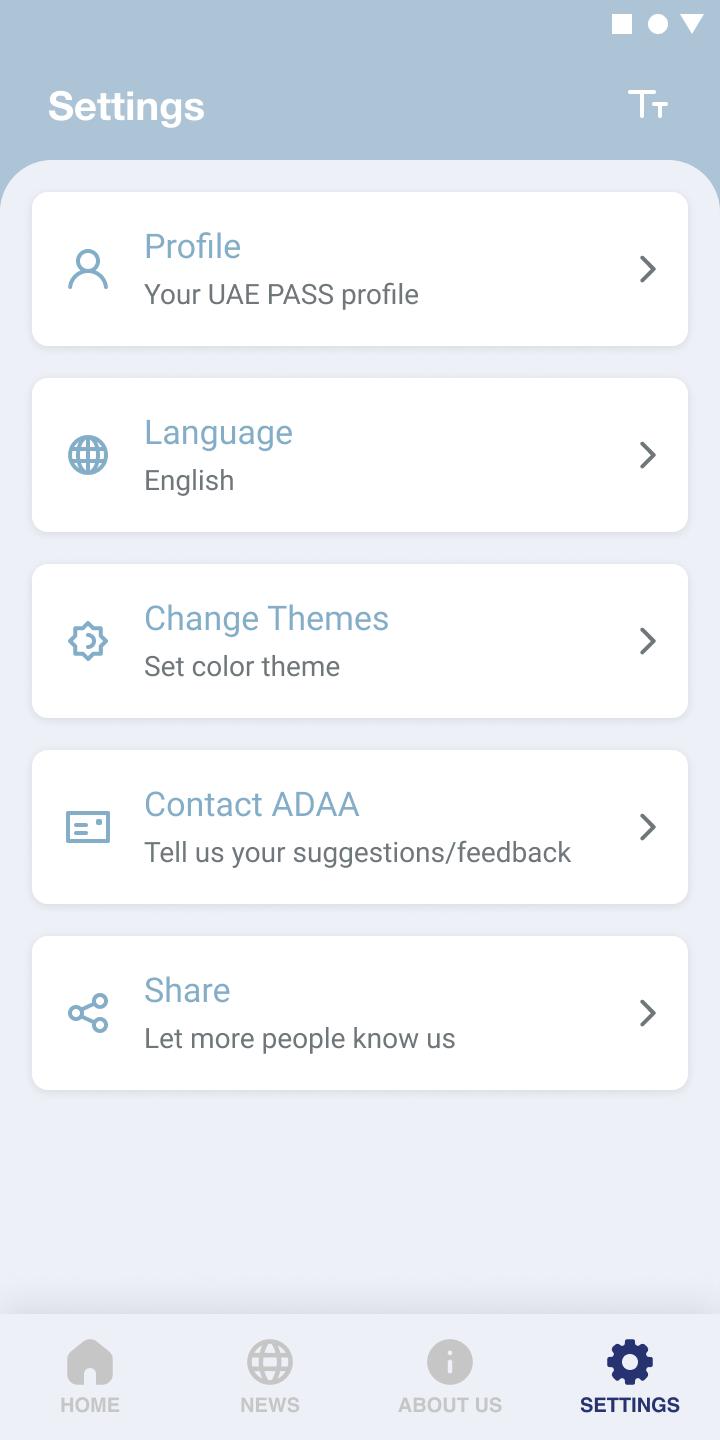Open Change Themes

(360, 641)
